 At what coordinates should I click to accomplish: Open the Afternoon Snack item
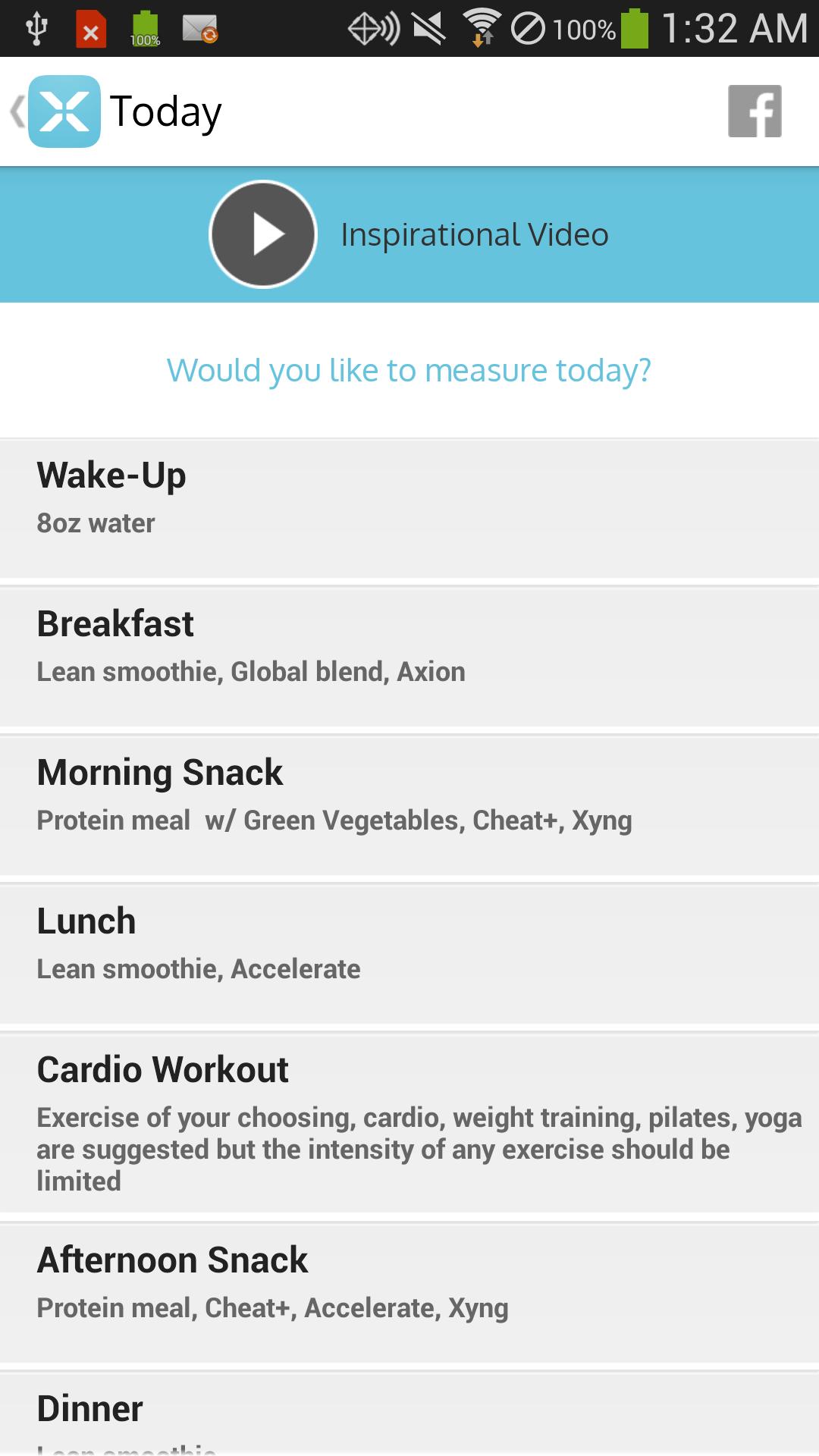click(409, 1285)
